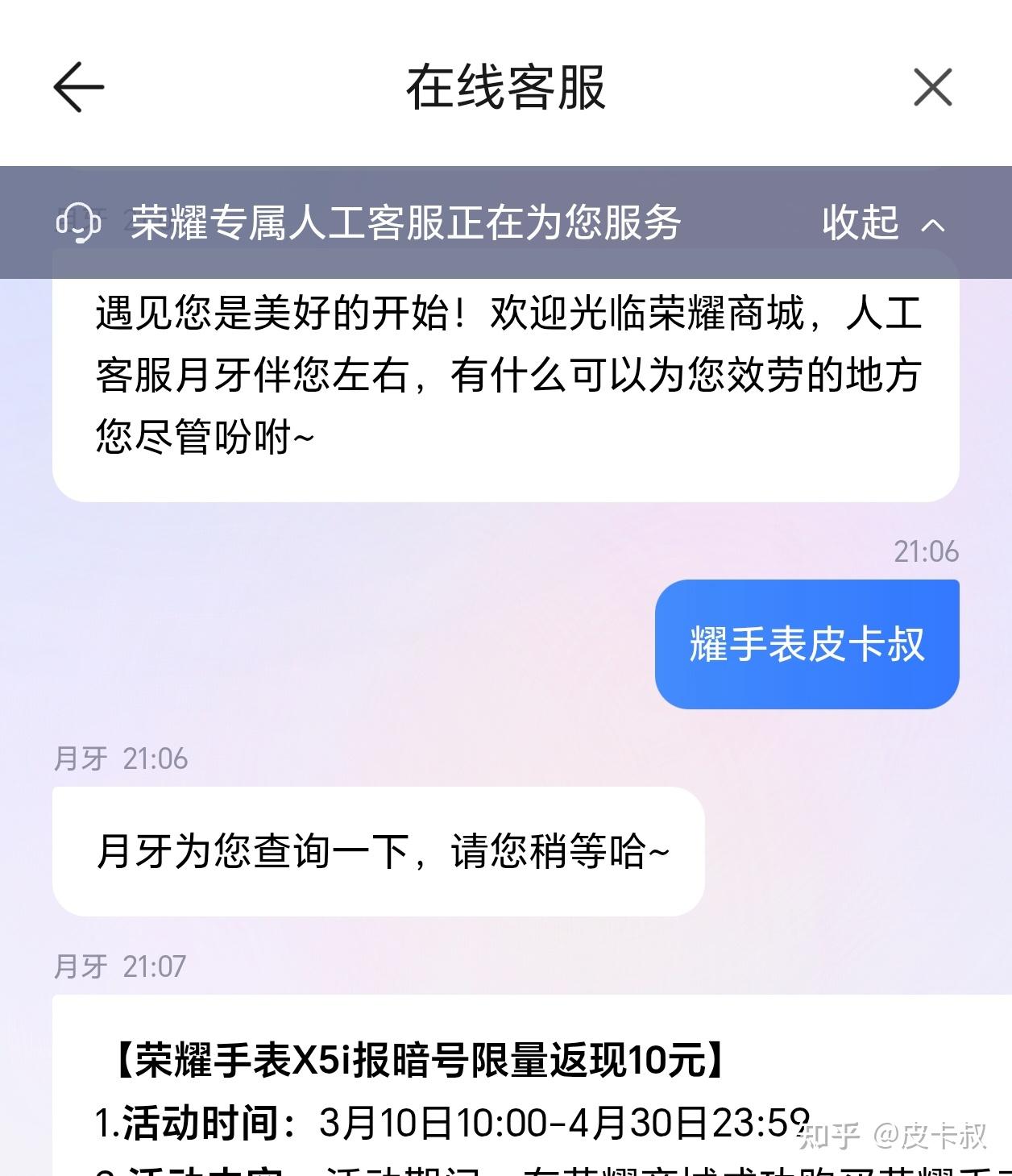Collapse the 收起 service banner
Viewport: 1012px width, 1176px height.
[882, 223]
